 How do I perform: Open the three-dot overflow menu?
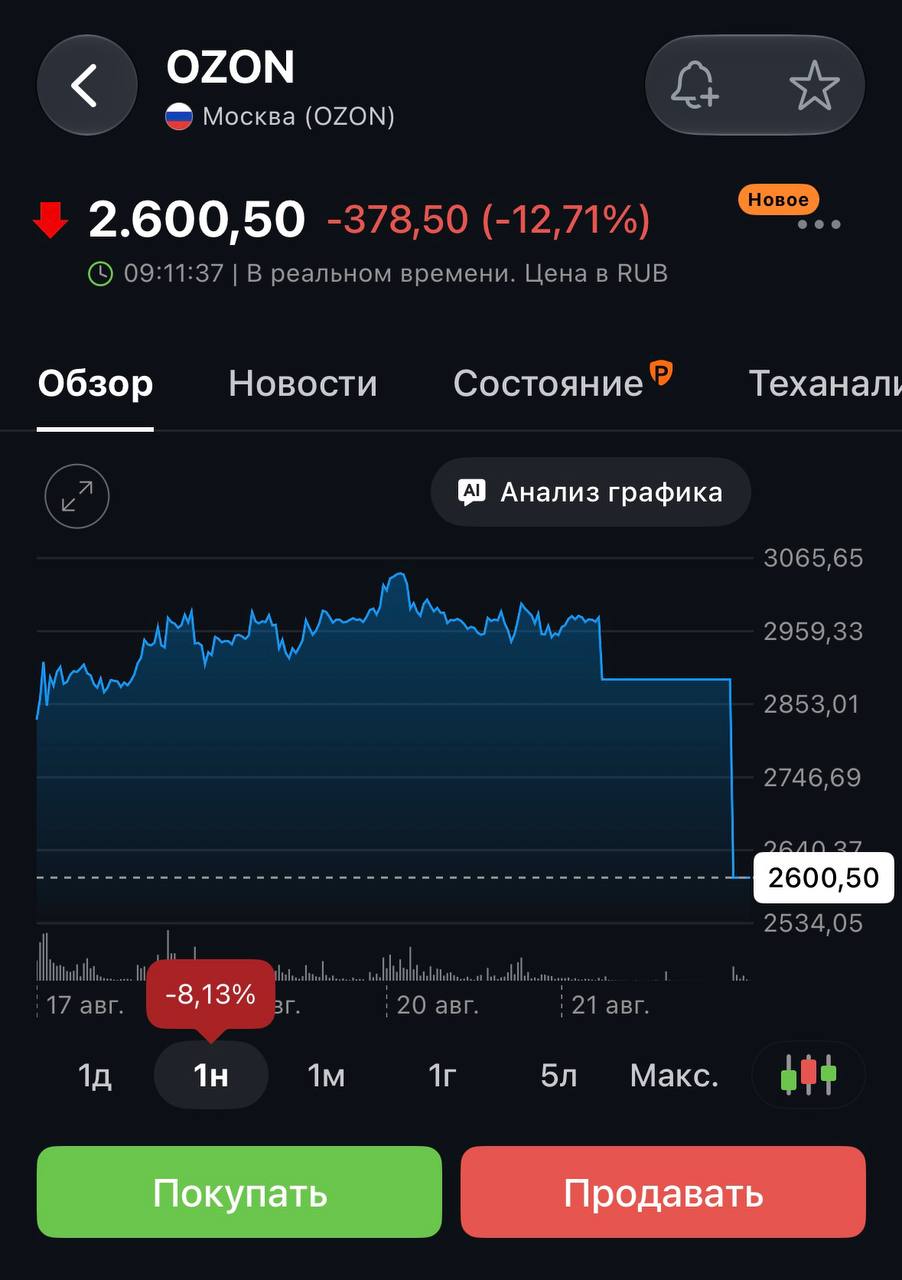coord(819,224)
